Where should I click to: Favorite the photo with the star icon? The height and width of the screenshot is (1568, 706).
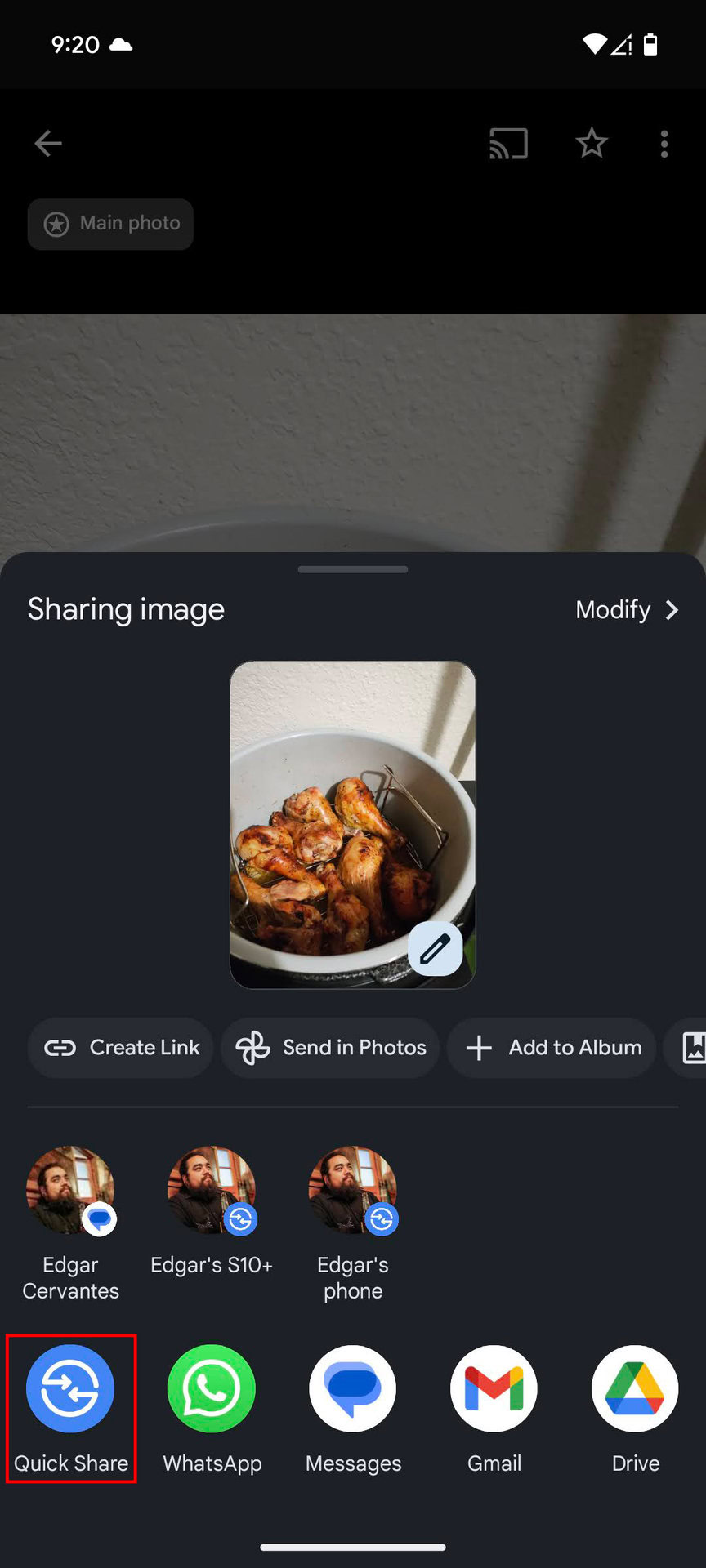pyautogui.click(x=591, y=144)
